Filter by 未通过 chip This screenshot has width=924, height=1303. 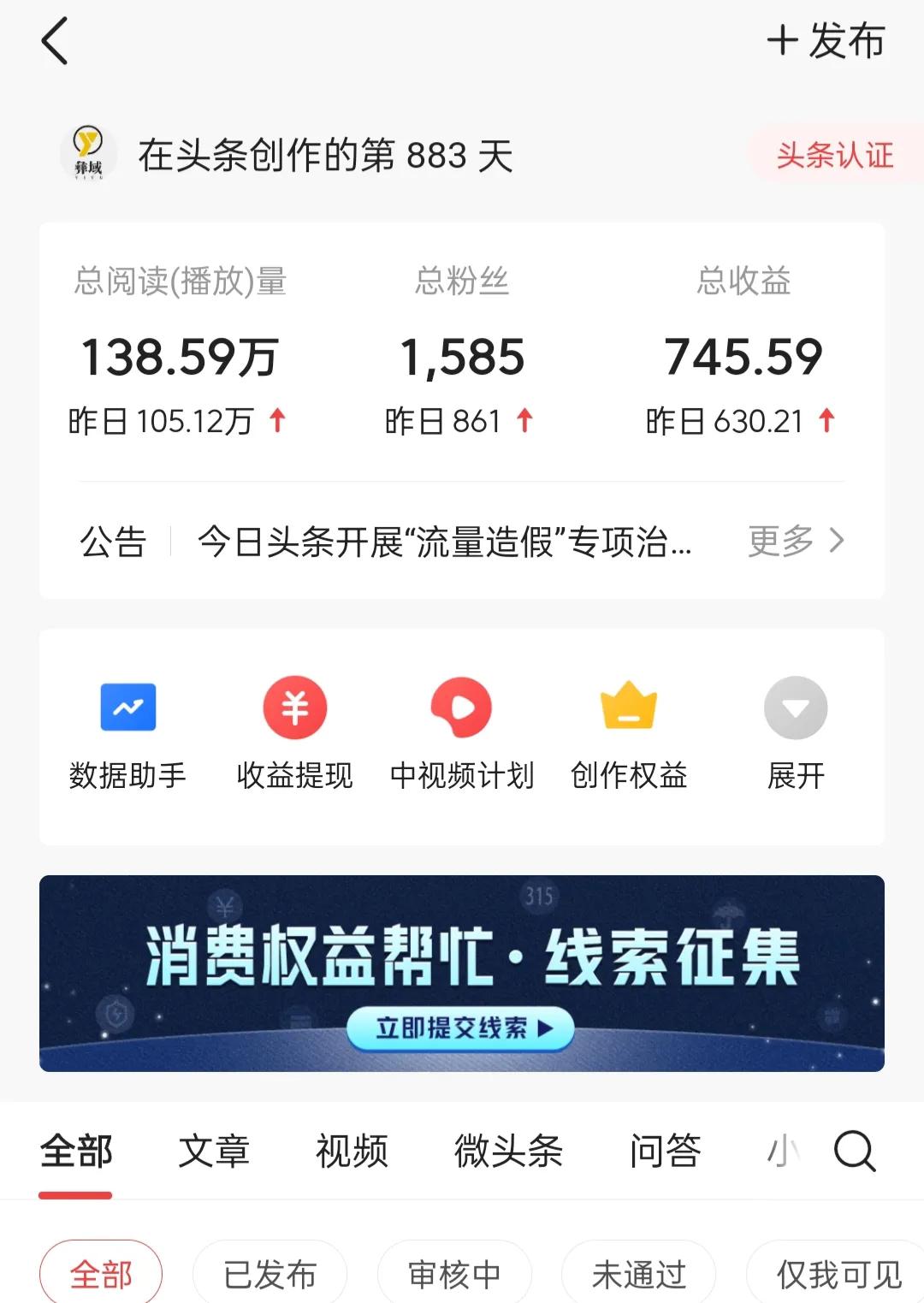(638, 1275)
